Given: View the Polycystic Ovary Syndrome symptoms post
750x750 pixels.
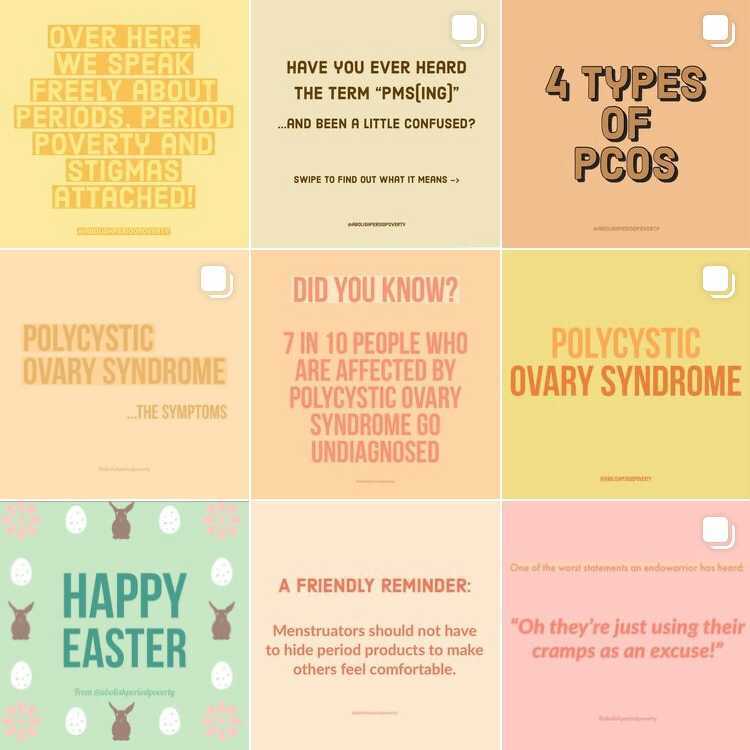Looking at the screenshot, I should point(124,375).
